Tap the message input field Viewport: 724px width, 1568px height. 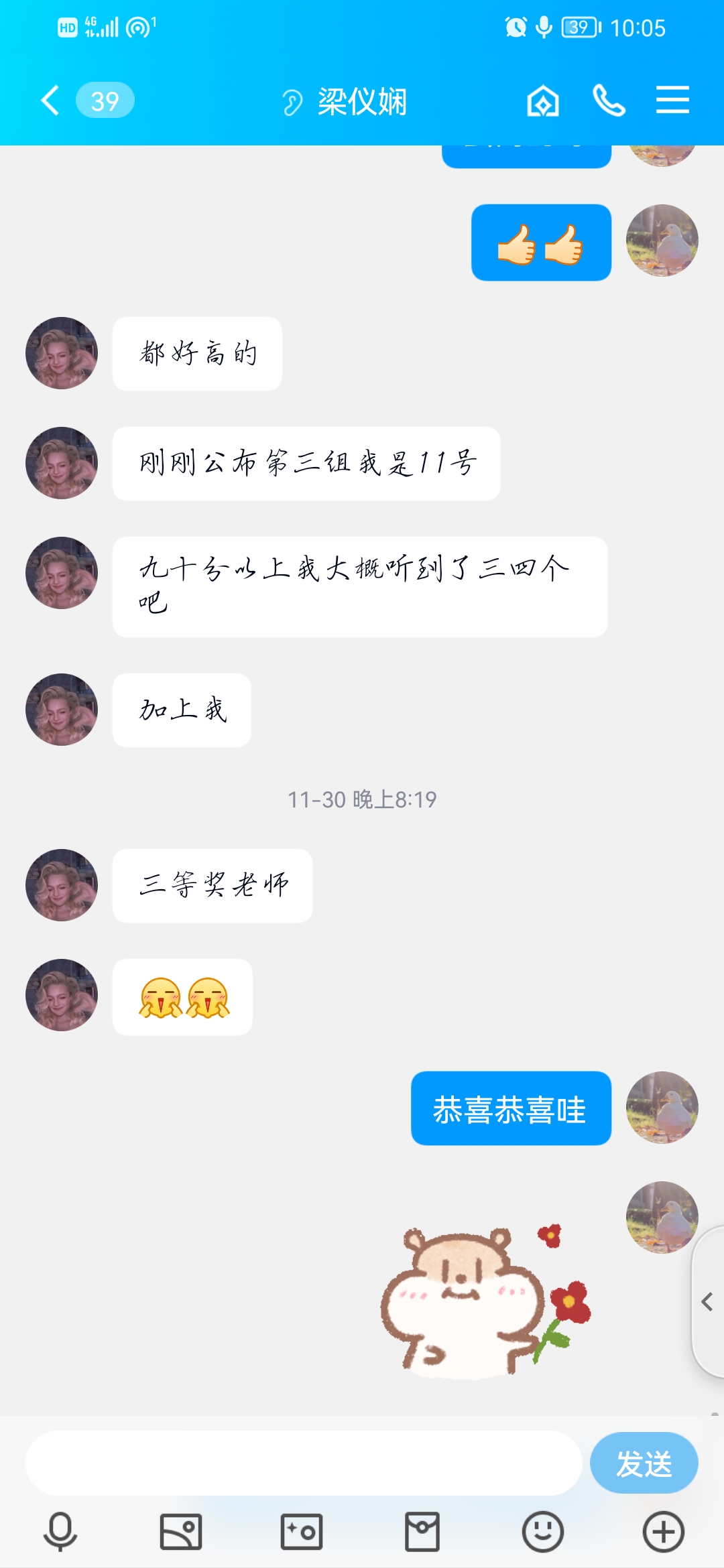point(303,1463)
